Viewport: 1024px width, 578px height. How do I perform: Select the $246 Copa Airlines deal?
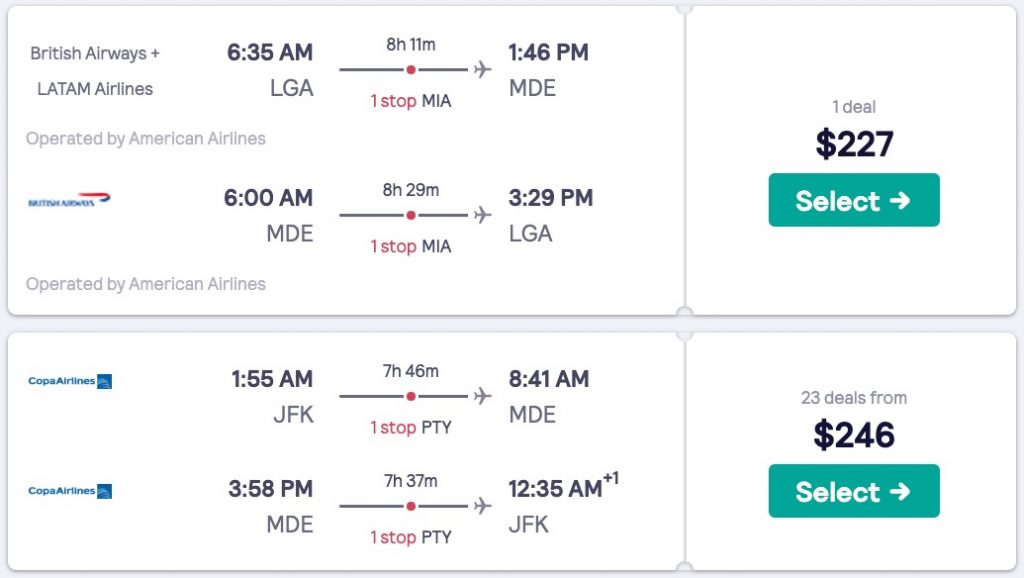coord(853,491)
